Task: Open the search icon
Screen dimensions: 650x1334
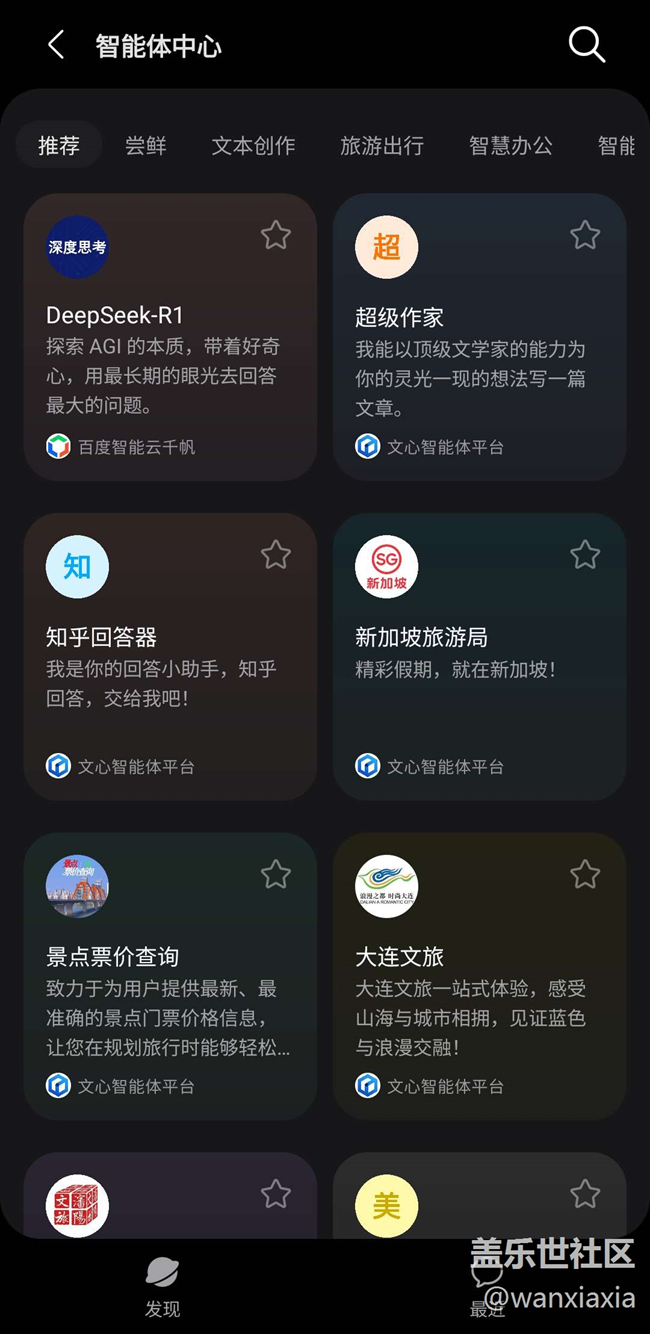Action: 586,45
